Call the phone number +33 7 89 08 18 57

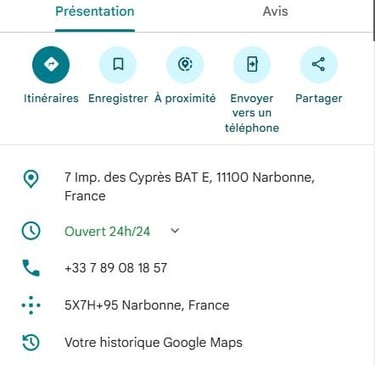(x=187, y=268)
